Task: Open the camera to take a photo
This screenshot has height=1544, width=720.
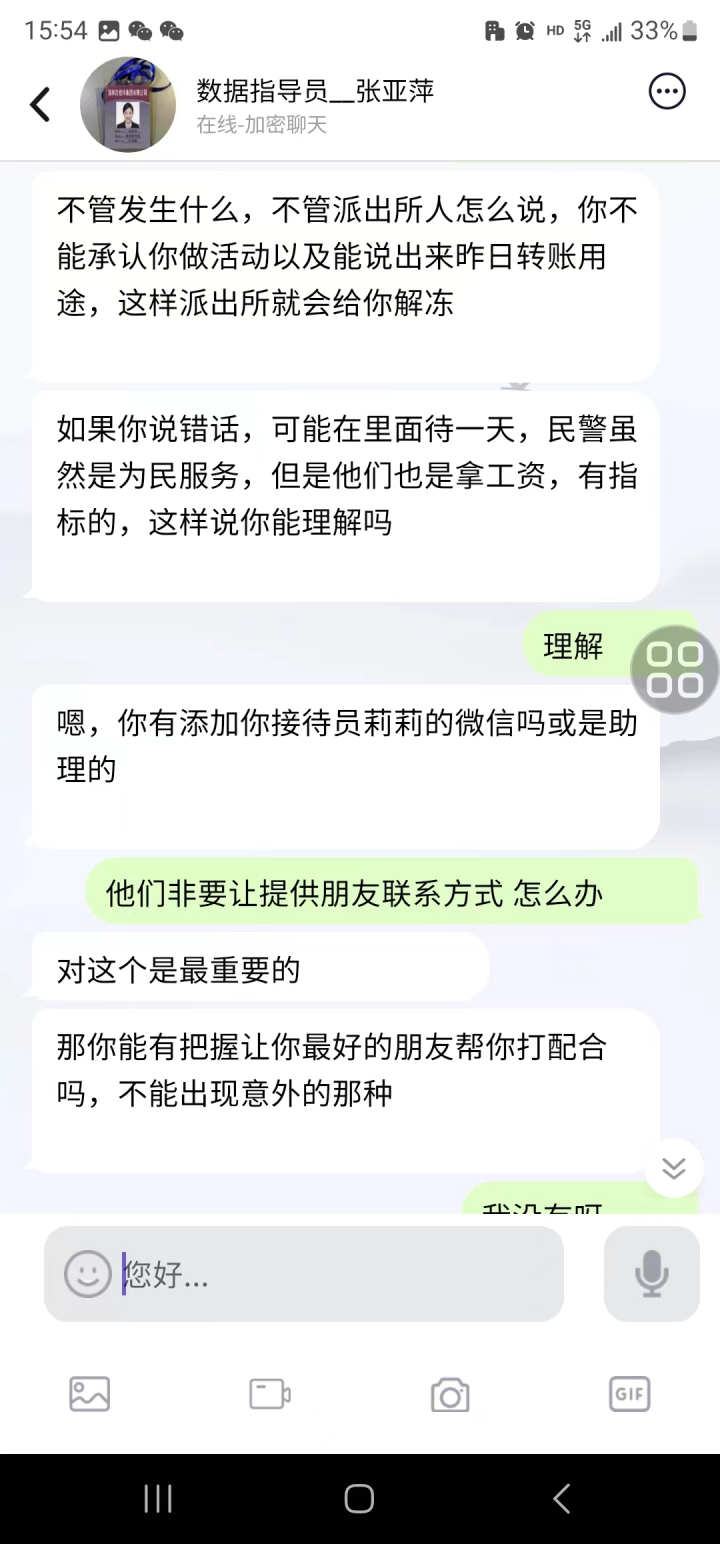Action: coord(450,1395)
